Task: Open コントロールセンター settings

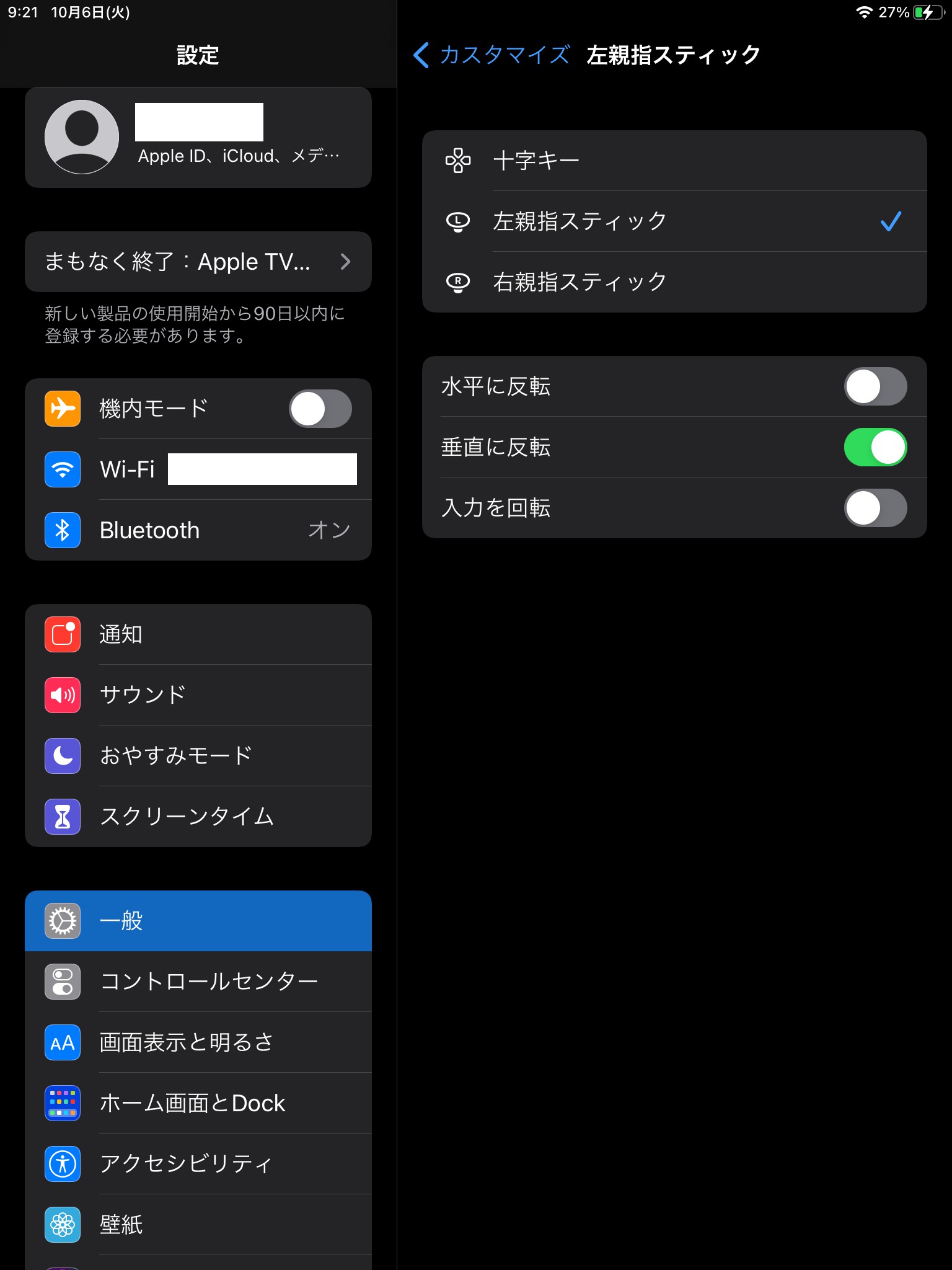Action: point(198,982)
